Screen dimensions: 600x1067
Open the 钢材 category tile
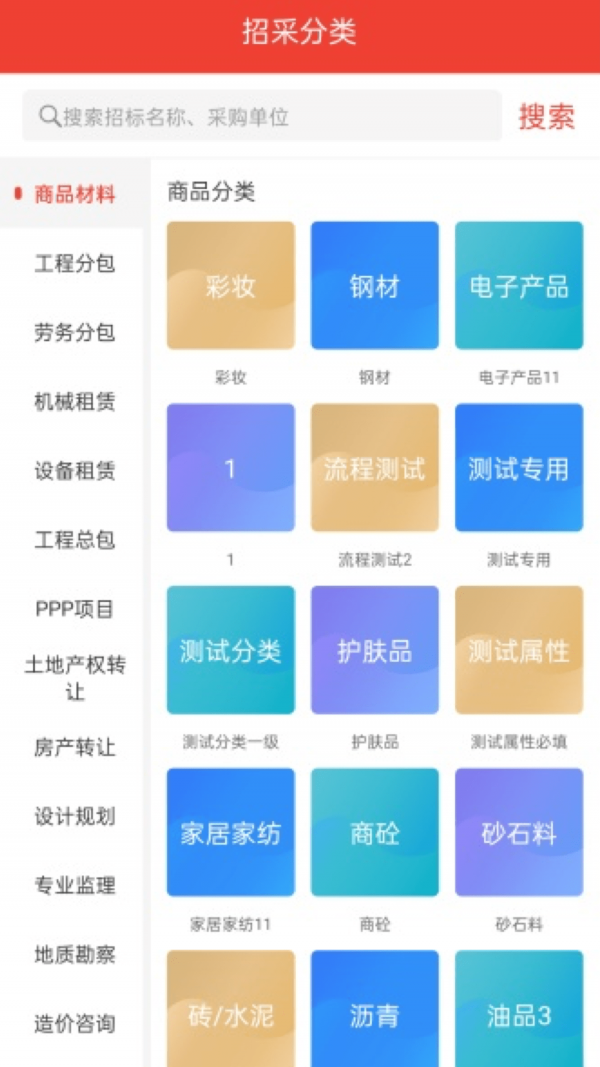click(x=375, y=286)
